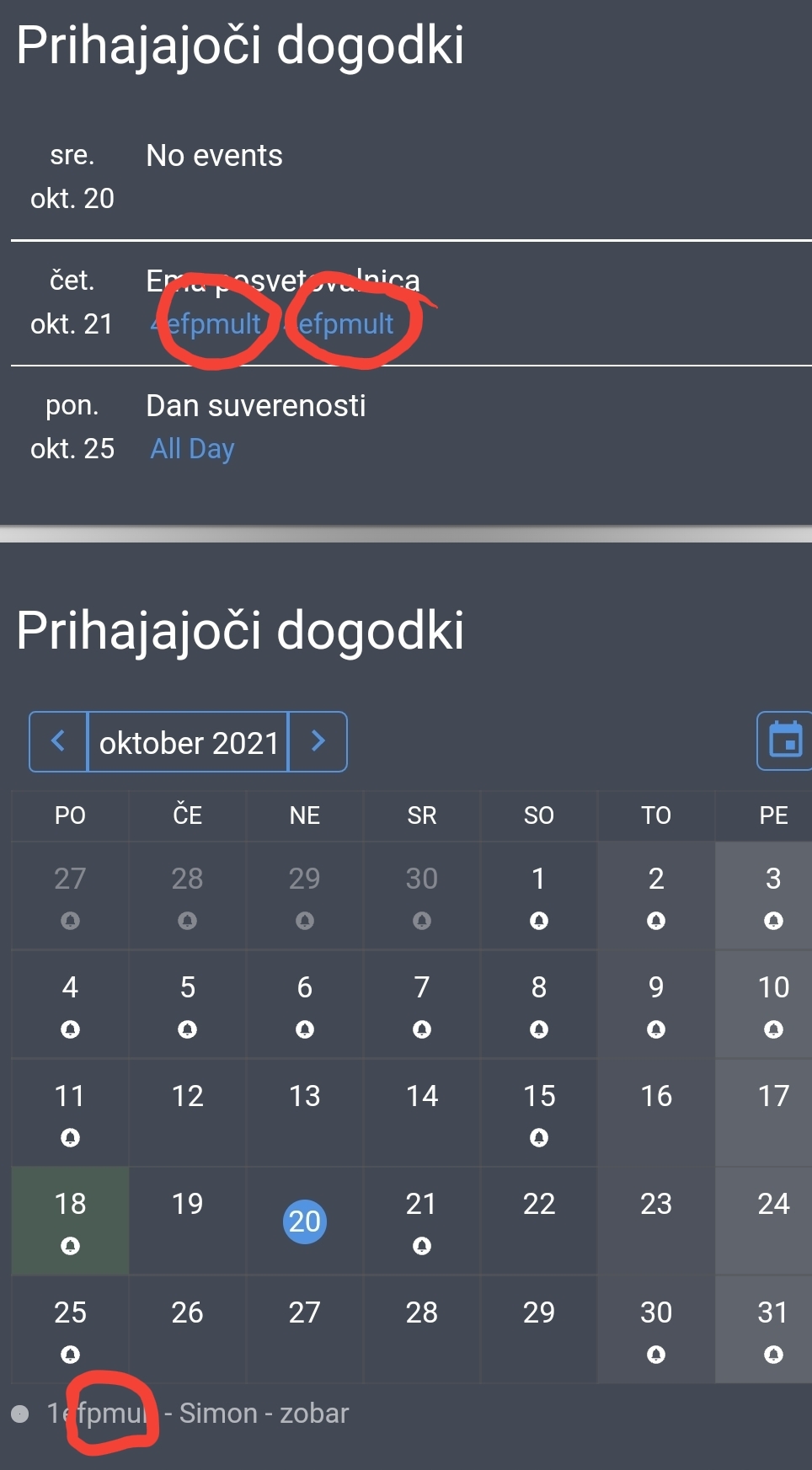
Task: Click the bell reminder icon on October 21
Action: coord(422,1246)
